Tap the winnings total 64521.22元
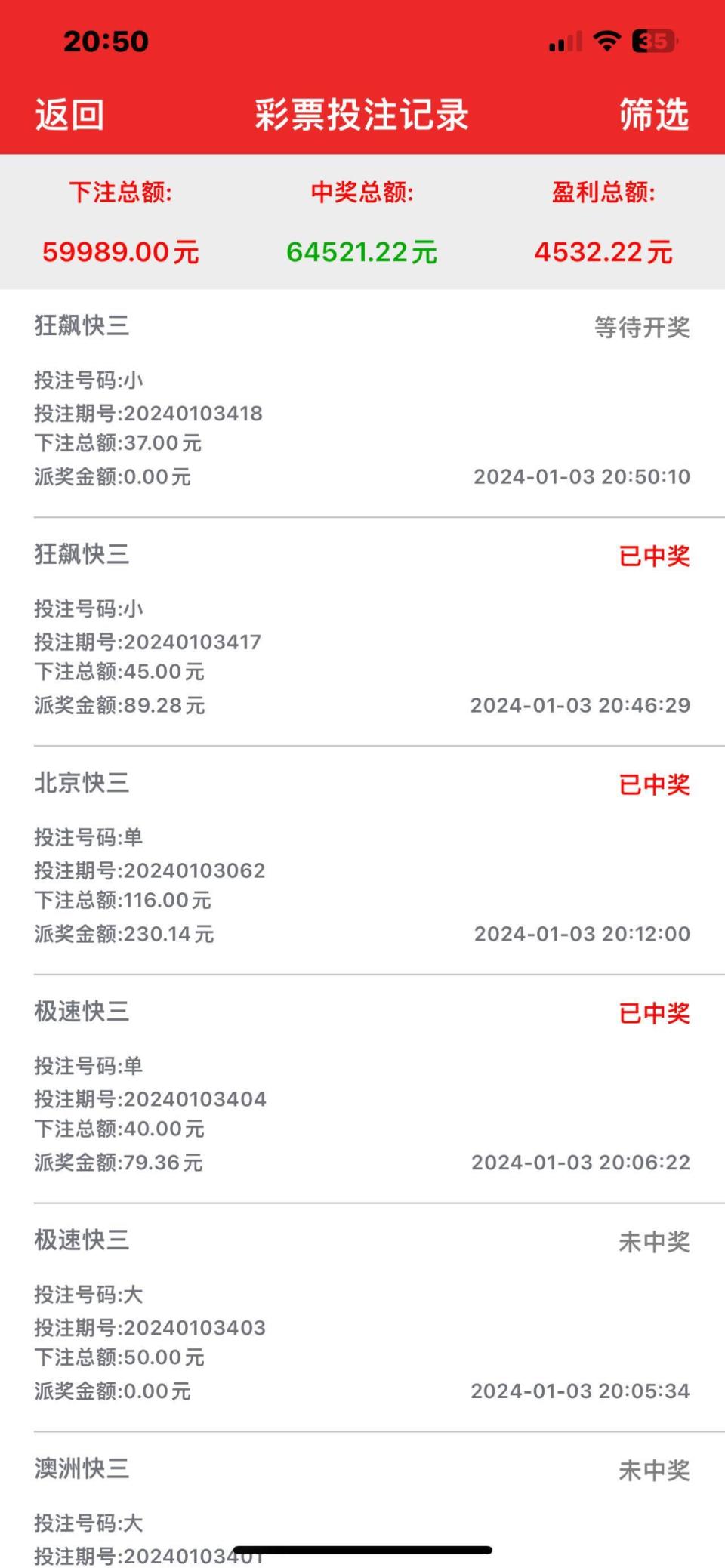The height and width of the screenshot is (1568, 725). (362, 252)
